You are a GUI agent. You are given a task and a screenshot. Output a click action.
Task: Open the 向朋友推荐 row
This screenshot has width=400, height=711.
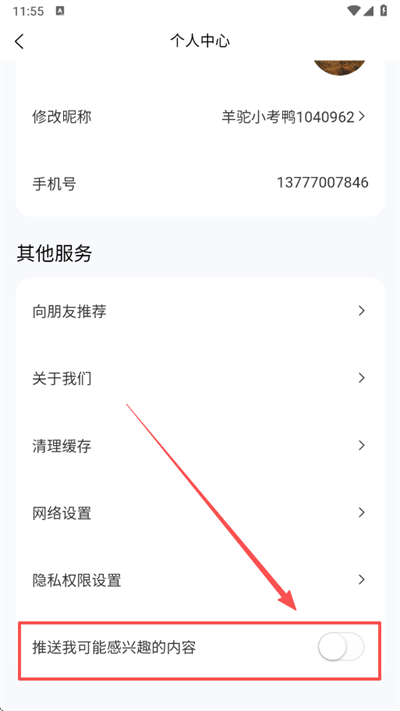pos(200,311)
